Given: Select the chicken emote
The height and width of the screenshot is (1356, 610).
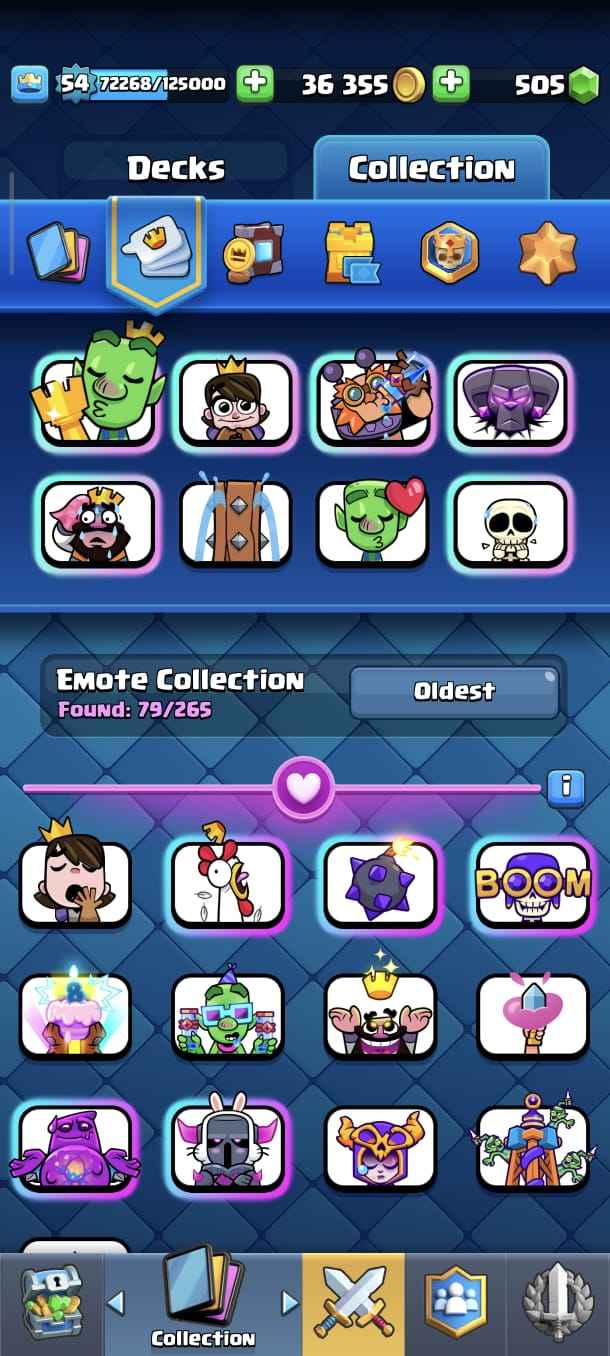Looking at the screenshot, I should click(x=228, y=882).
